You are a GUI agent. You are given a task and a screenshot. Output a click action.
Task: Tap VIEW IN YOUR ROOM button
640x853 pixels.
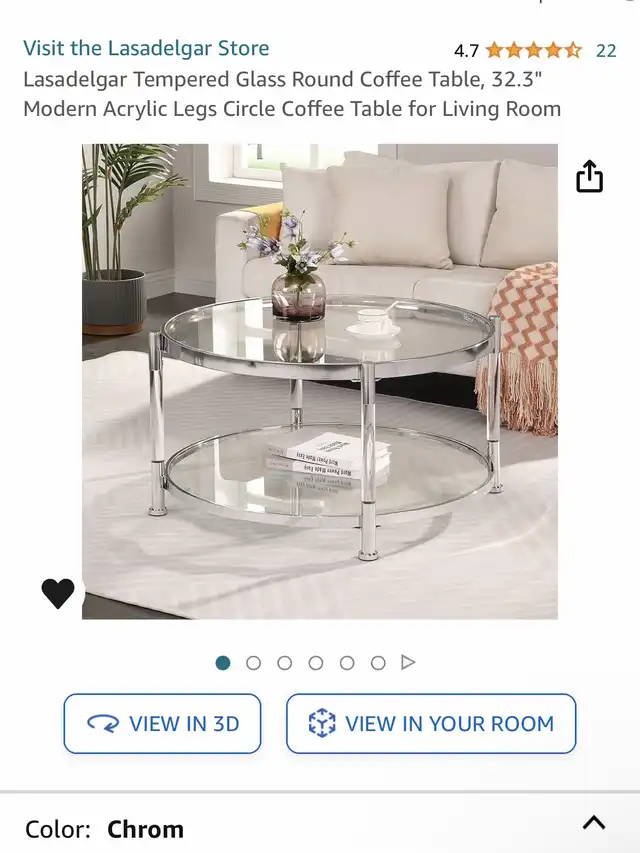click(431, 723)
